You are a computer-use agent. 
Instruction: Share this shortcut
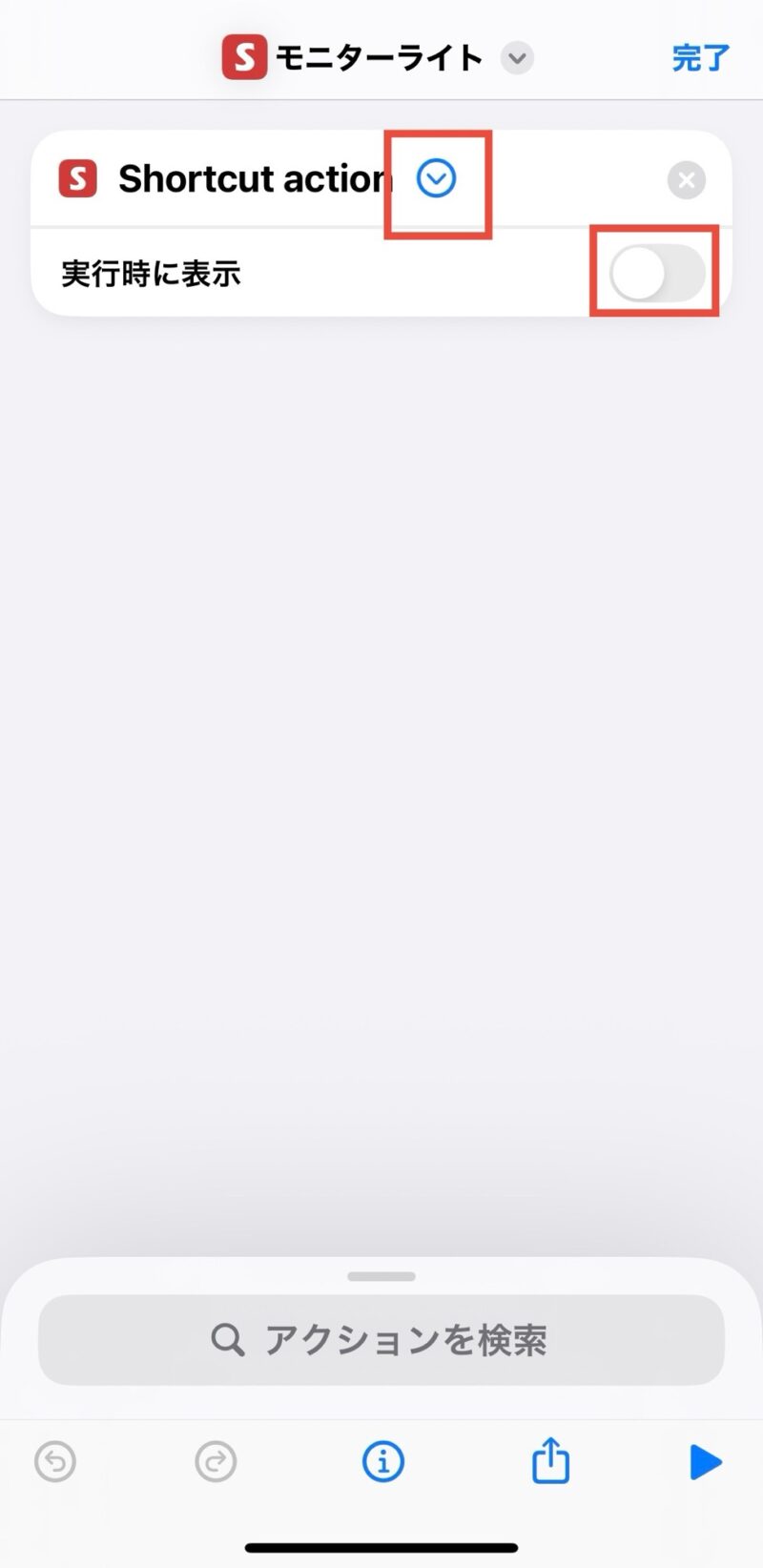(550, 1460)
